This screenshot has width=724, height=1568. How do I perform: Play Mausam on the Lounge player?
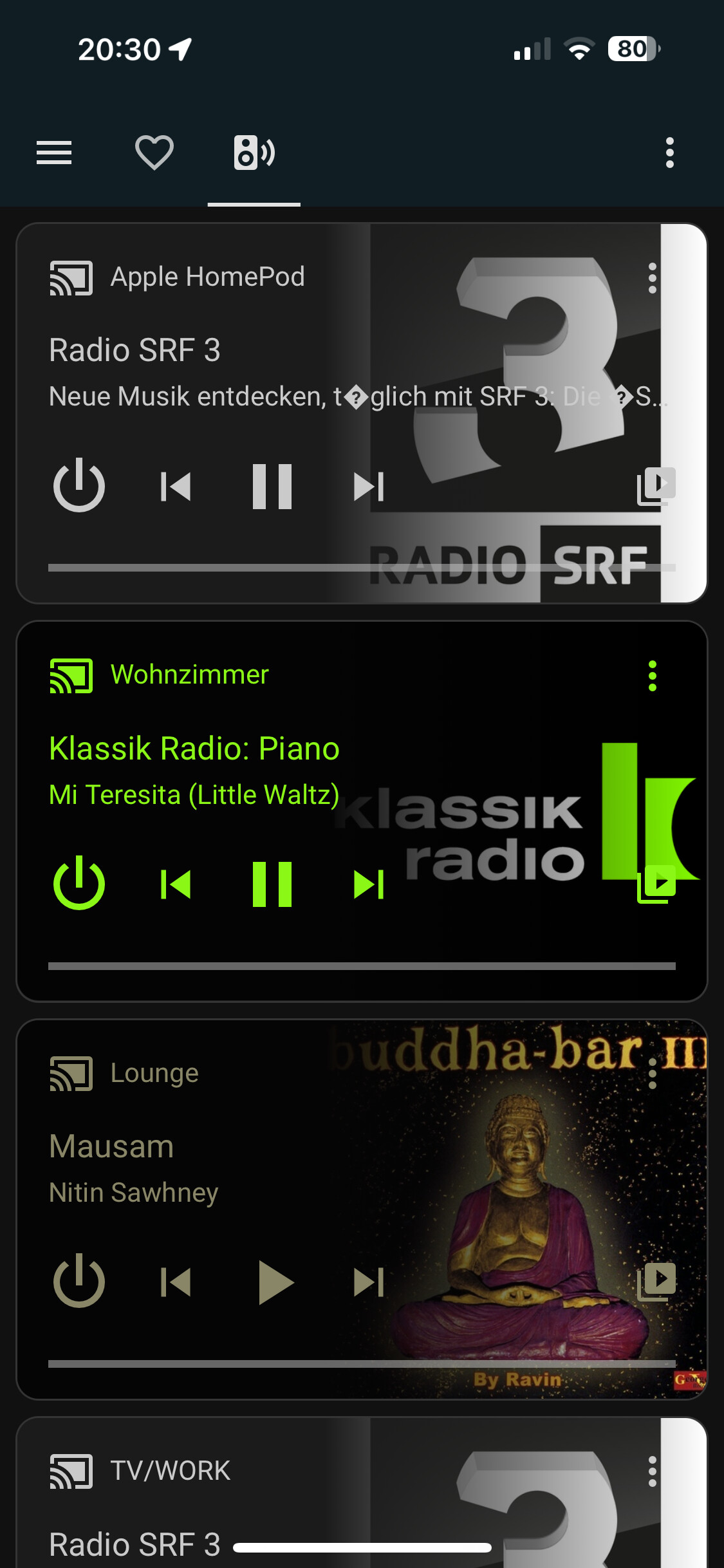point(275,1282)
